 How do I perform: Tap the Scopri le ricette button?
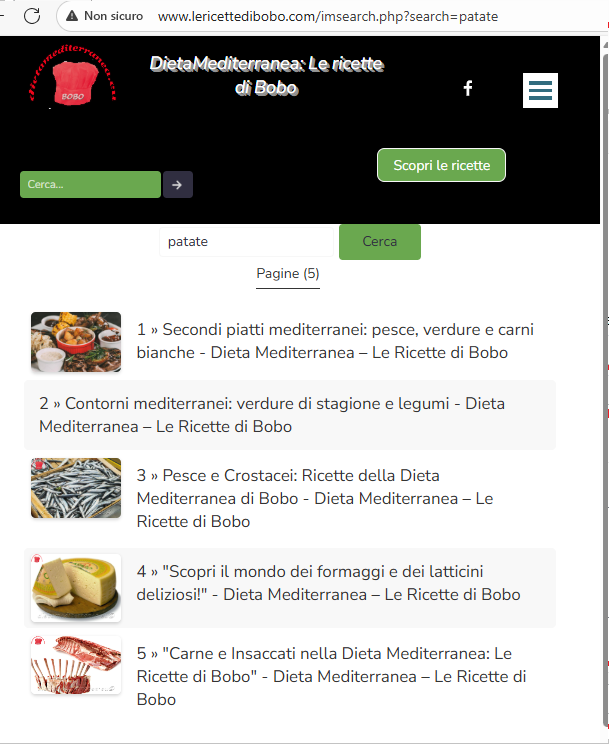(441, 165)
